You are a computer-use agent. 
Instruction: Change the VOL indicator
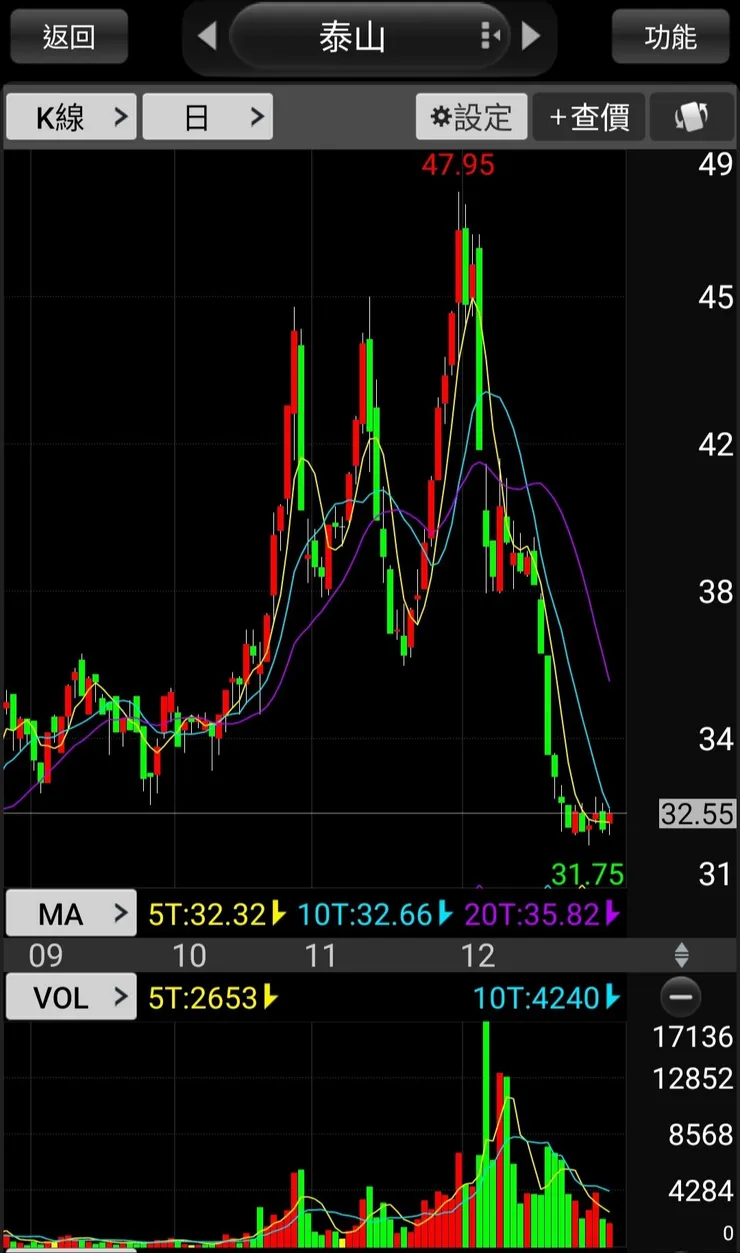(71, 997)
